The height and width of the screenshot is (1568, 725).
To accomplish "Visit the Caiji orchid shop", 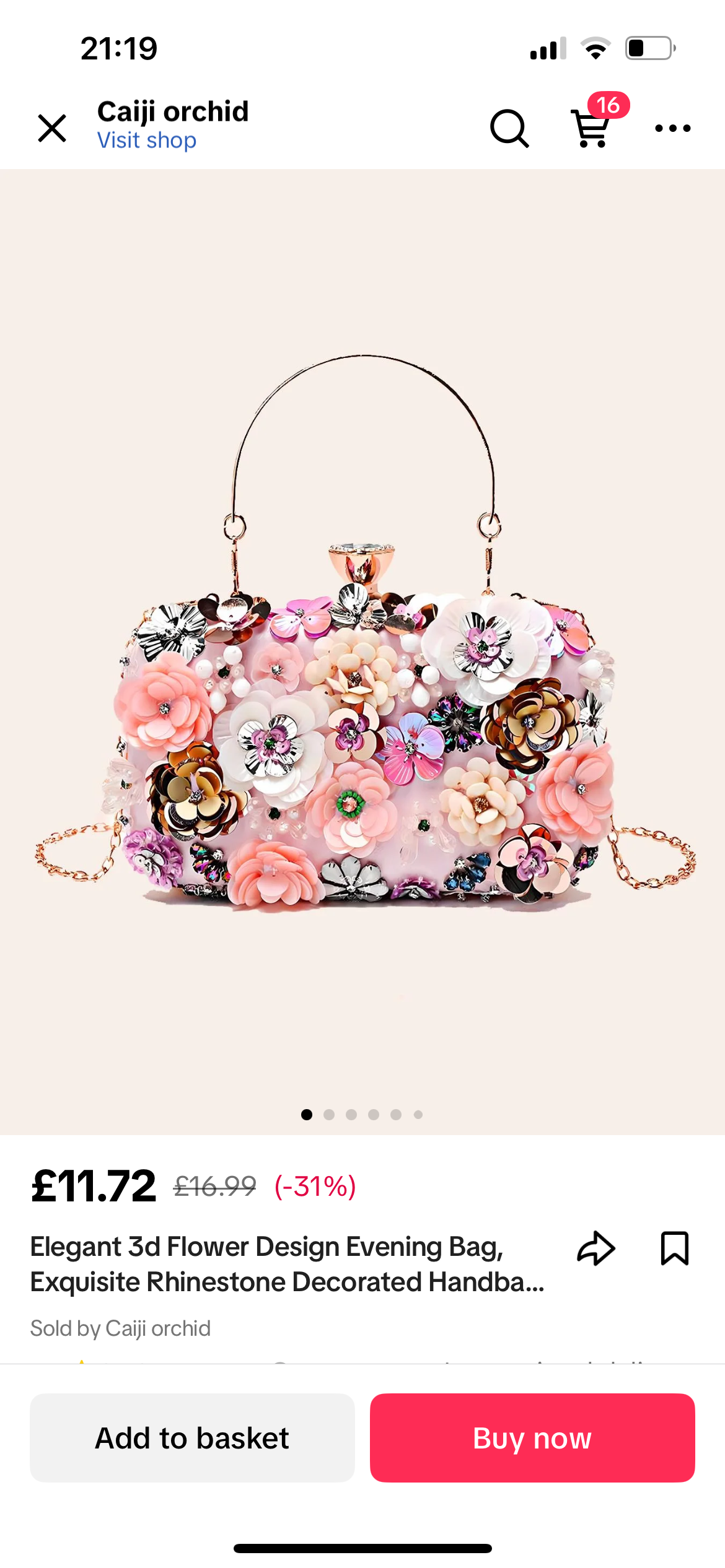I will point(147,141).
